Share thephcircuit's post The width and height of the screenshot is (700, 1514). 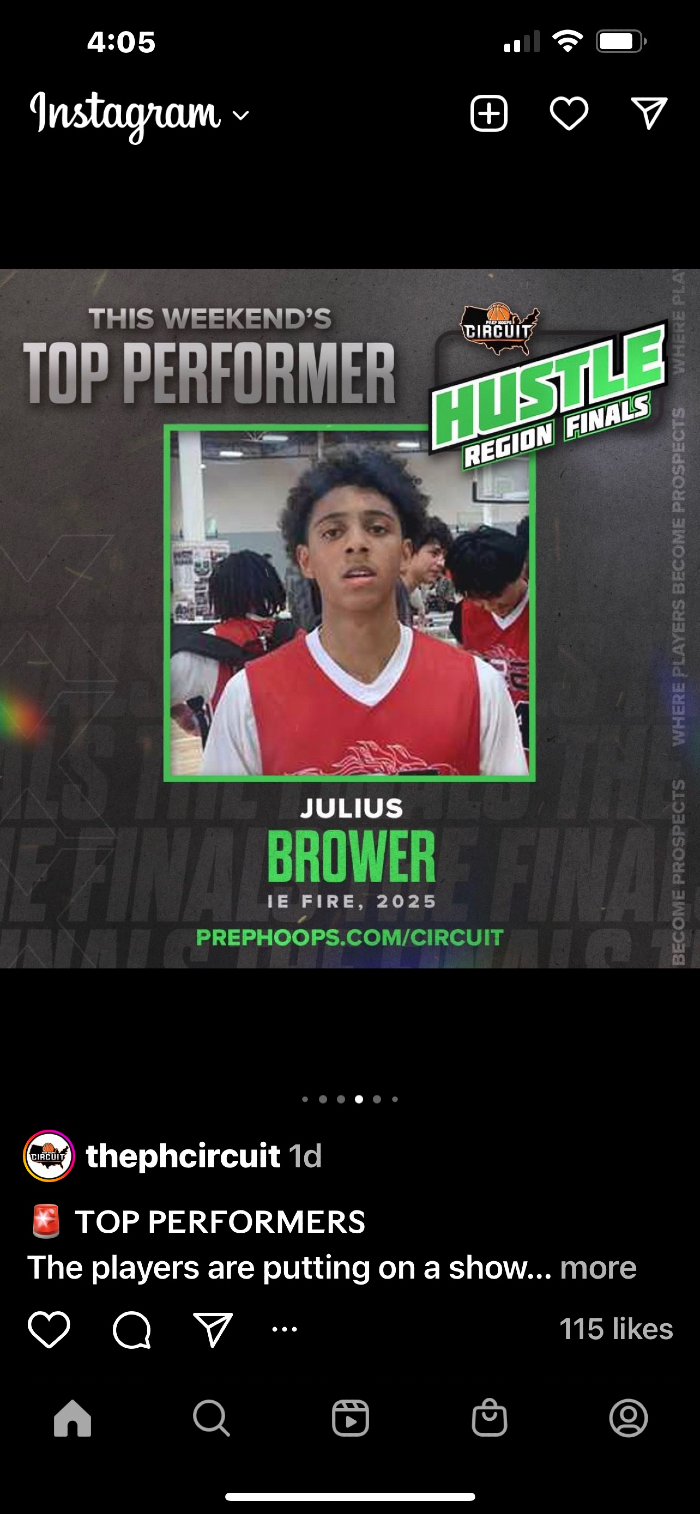[x=212, y=1329]
